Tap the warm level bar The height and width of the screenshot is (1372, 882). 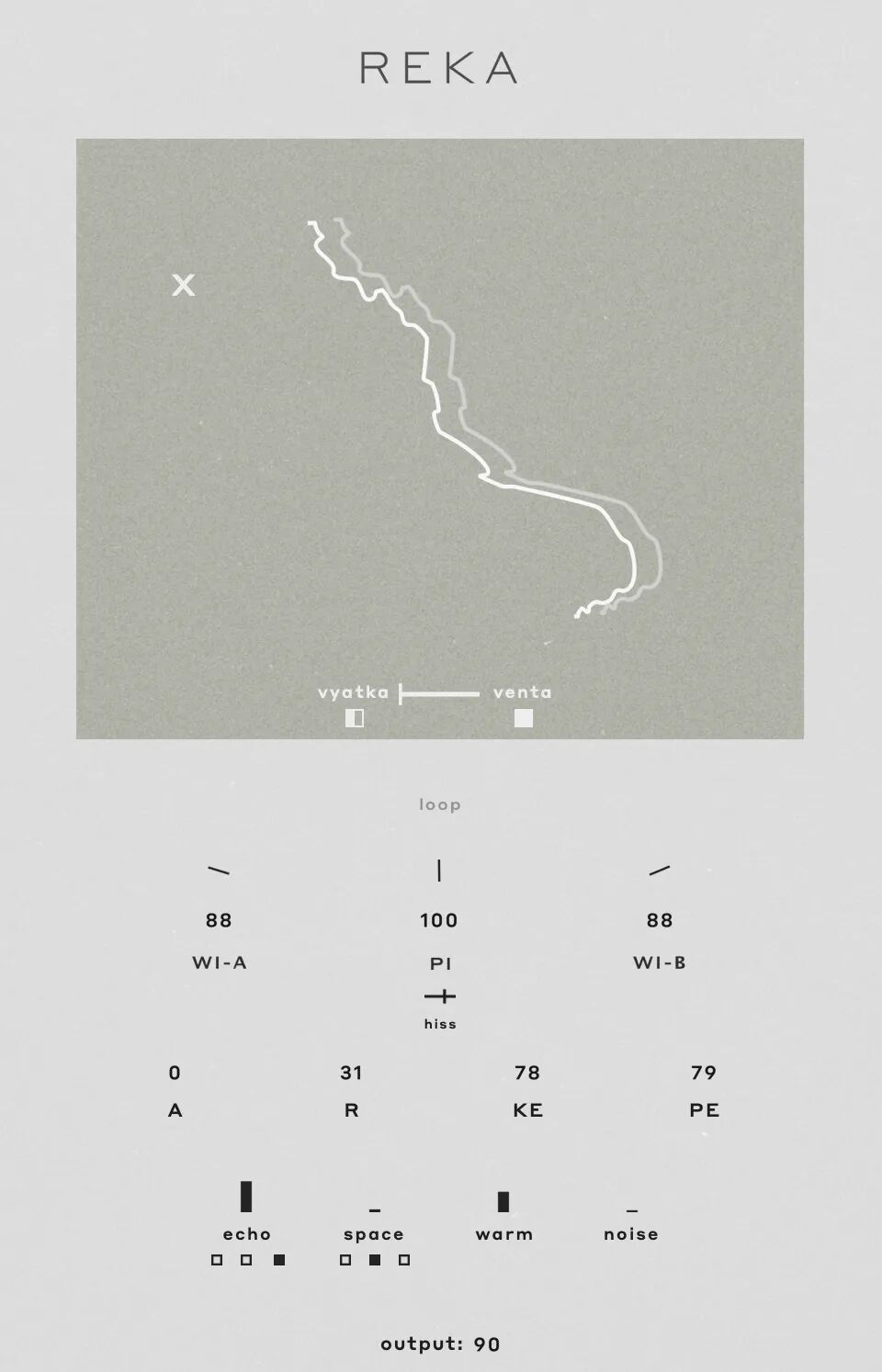click(503, 1201)
